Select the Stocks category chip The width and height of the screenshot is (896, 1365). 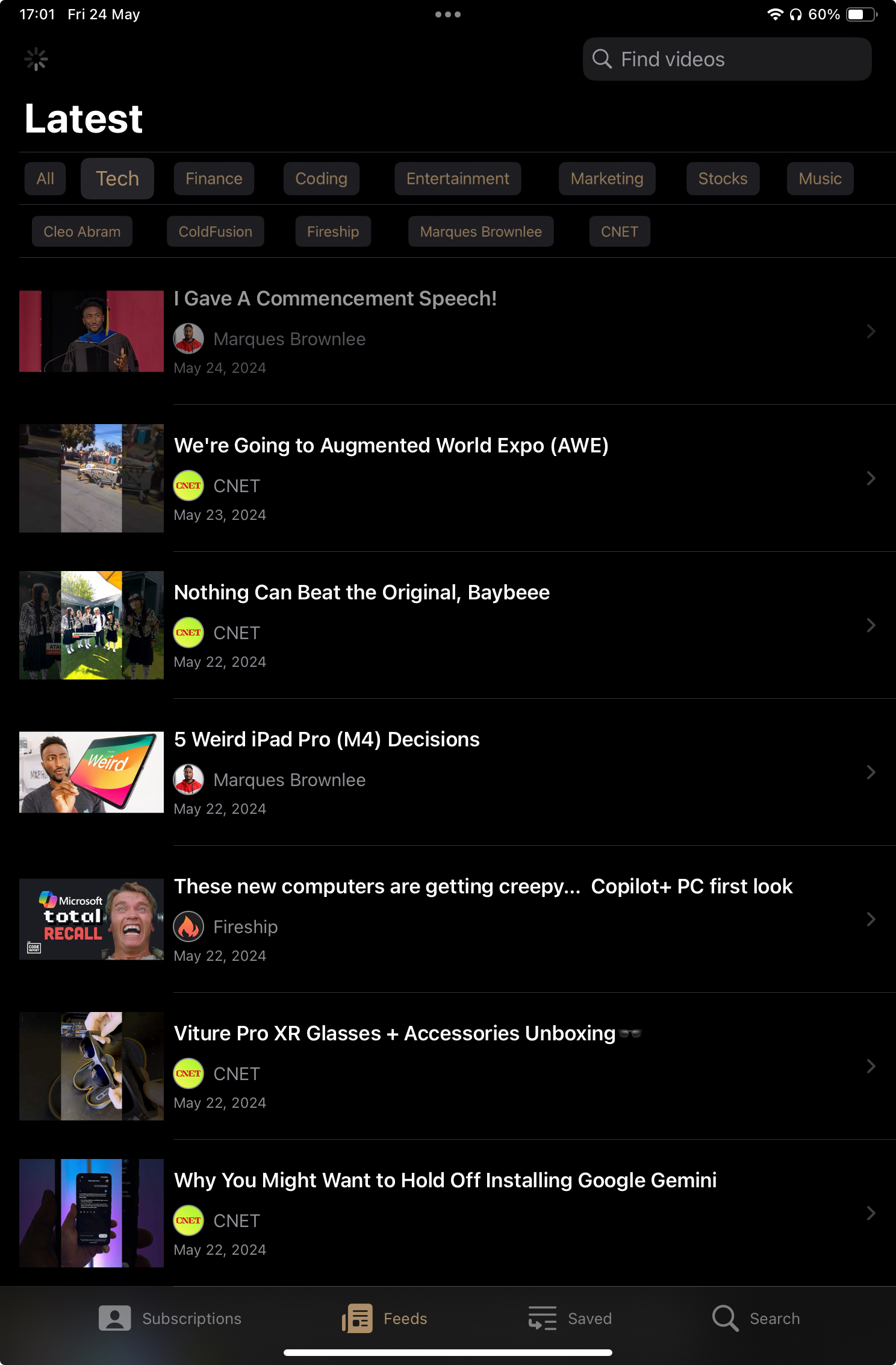point(722,178)
